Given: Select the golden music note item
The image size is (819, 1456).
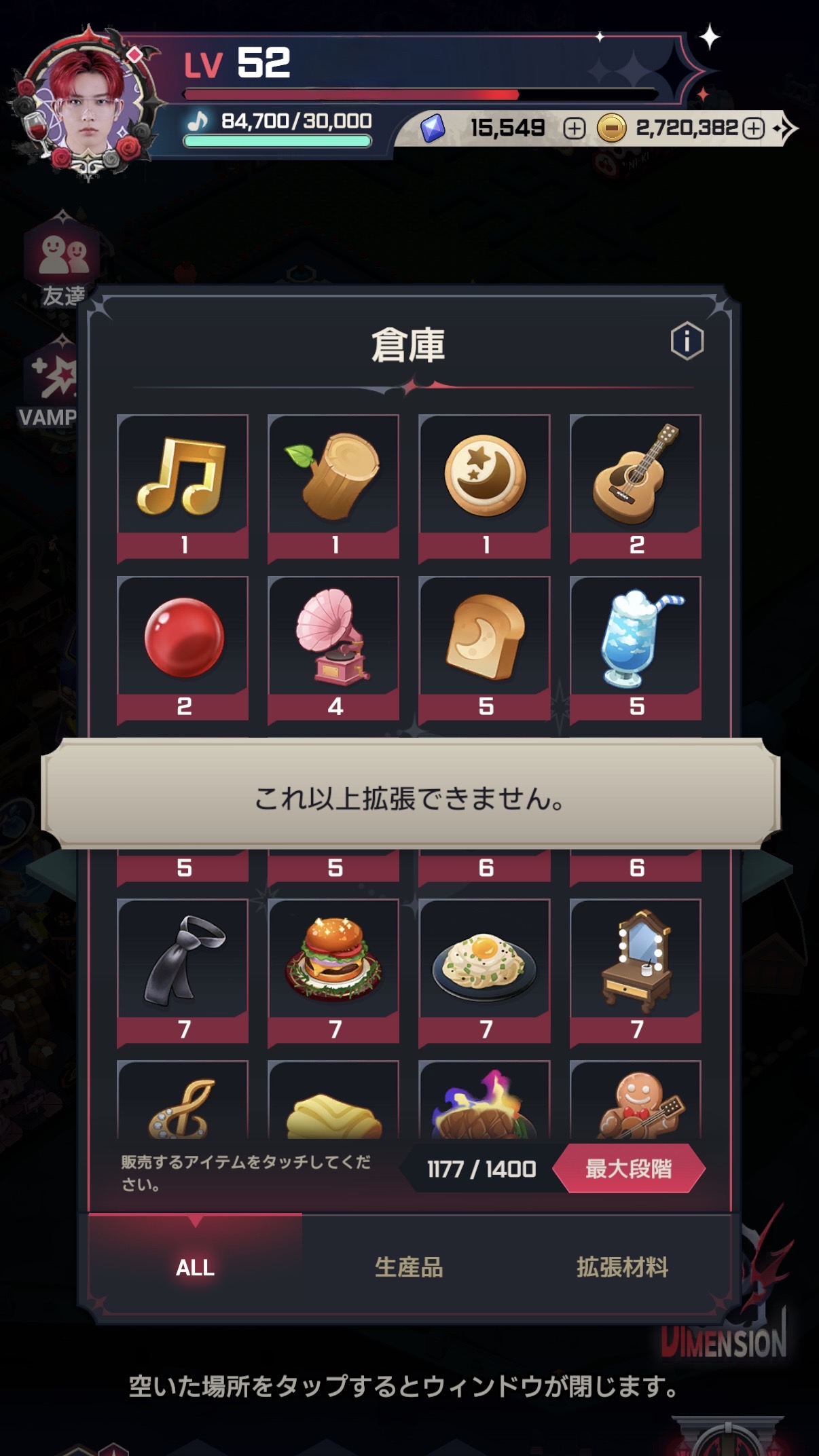Looking at the screenshot, I should (182, 477).
